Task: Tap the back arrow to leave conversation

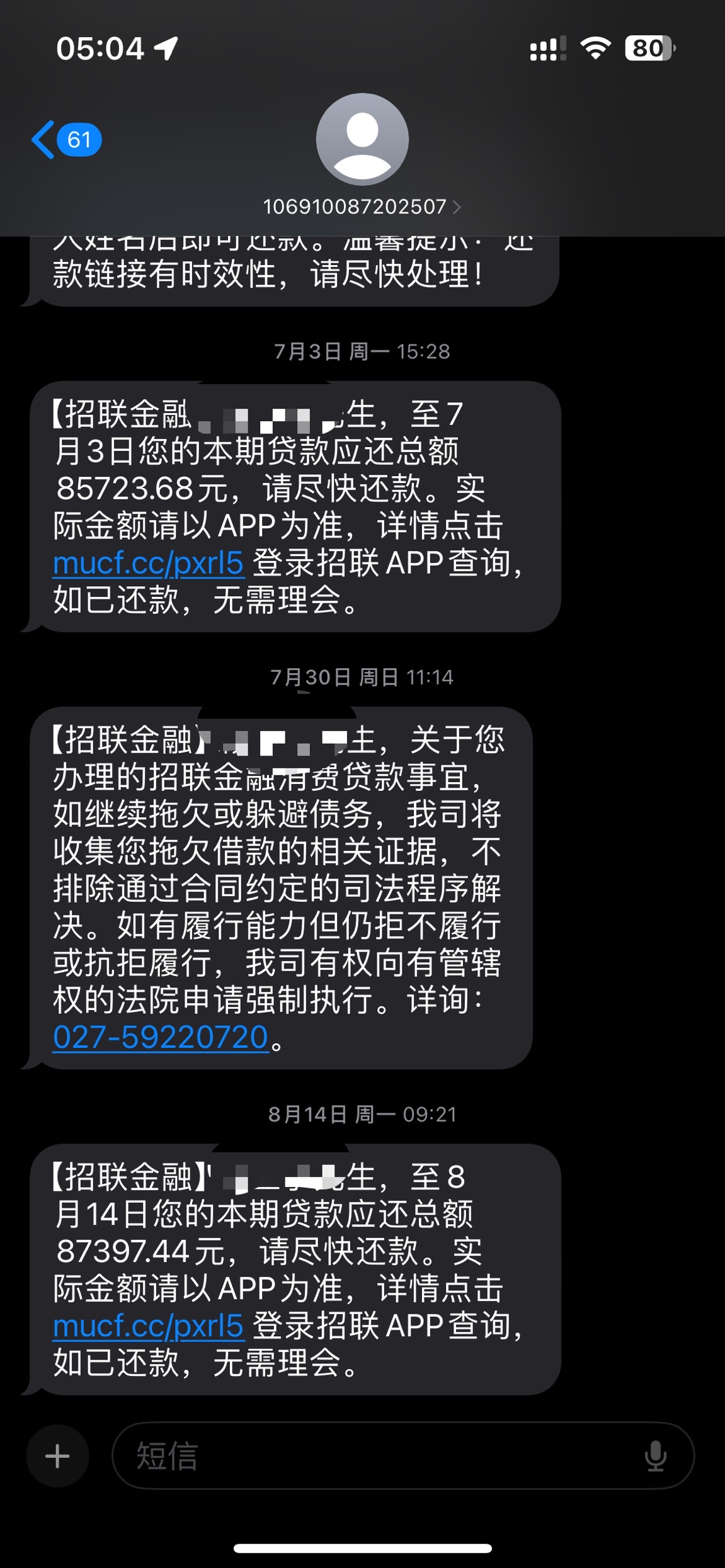Action: point(43,139)
